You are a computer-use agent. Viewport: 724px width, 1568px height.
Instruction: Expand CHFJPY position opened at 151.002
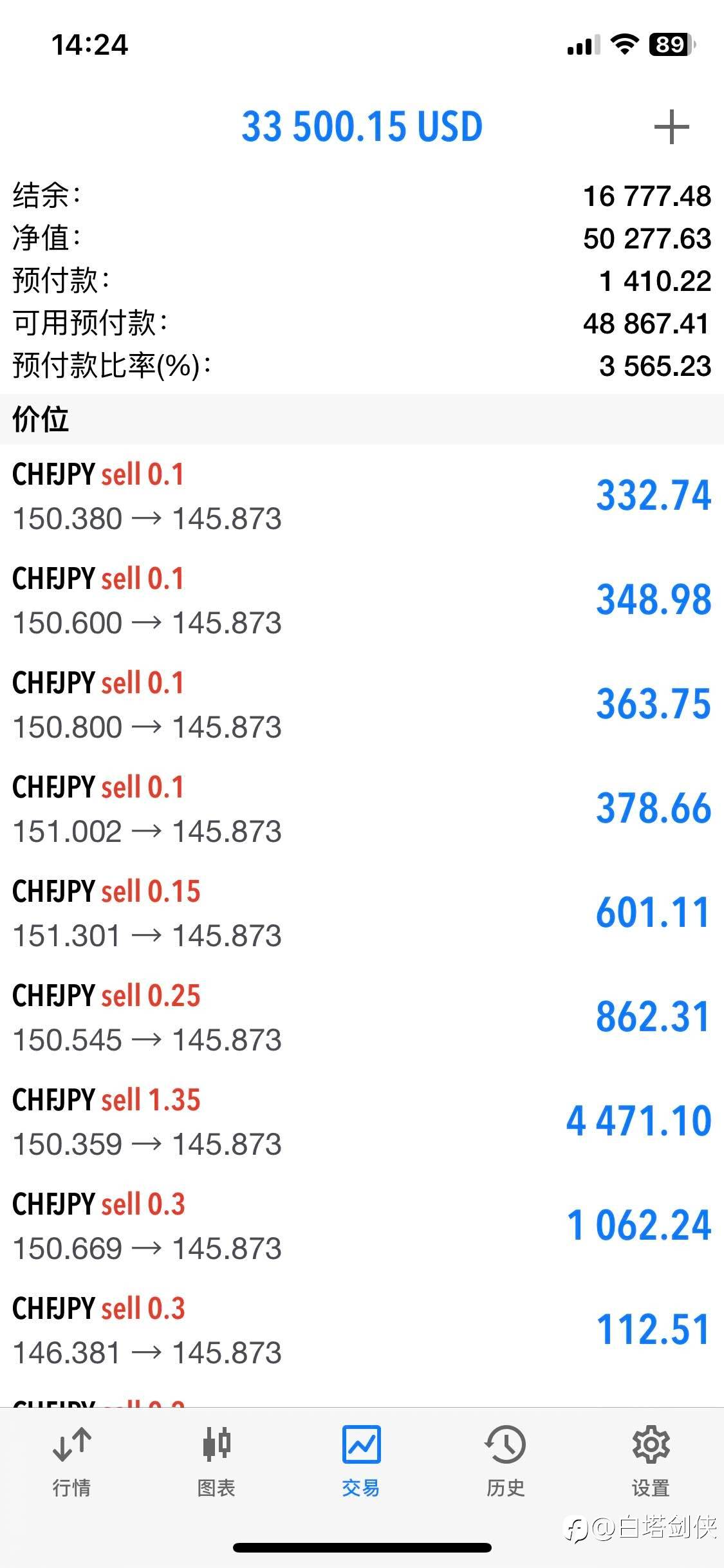click(362, 809)
